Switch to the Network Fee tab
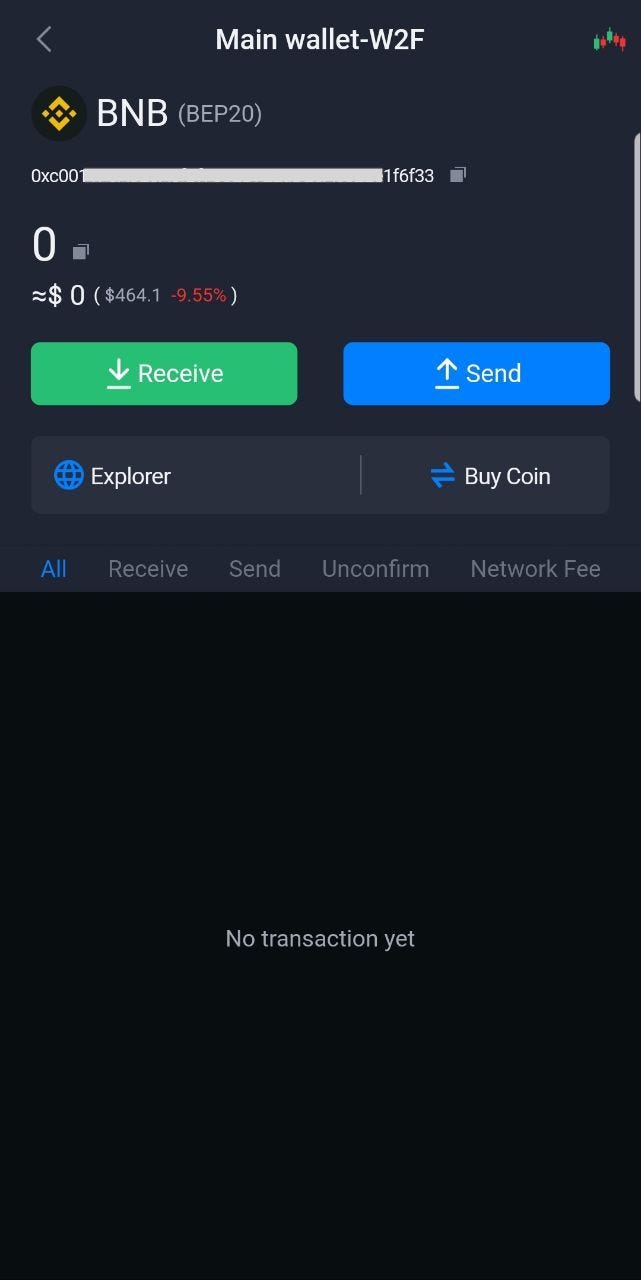This screenshot has width=641, height=1280. point(535,569)
